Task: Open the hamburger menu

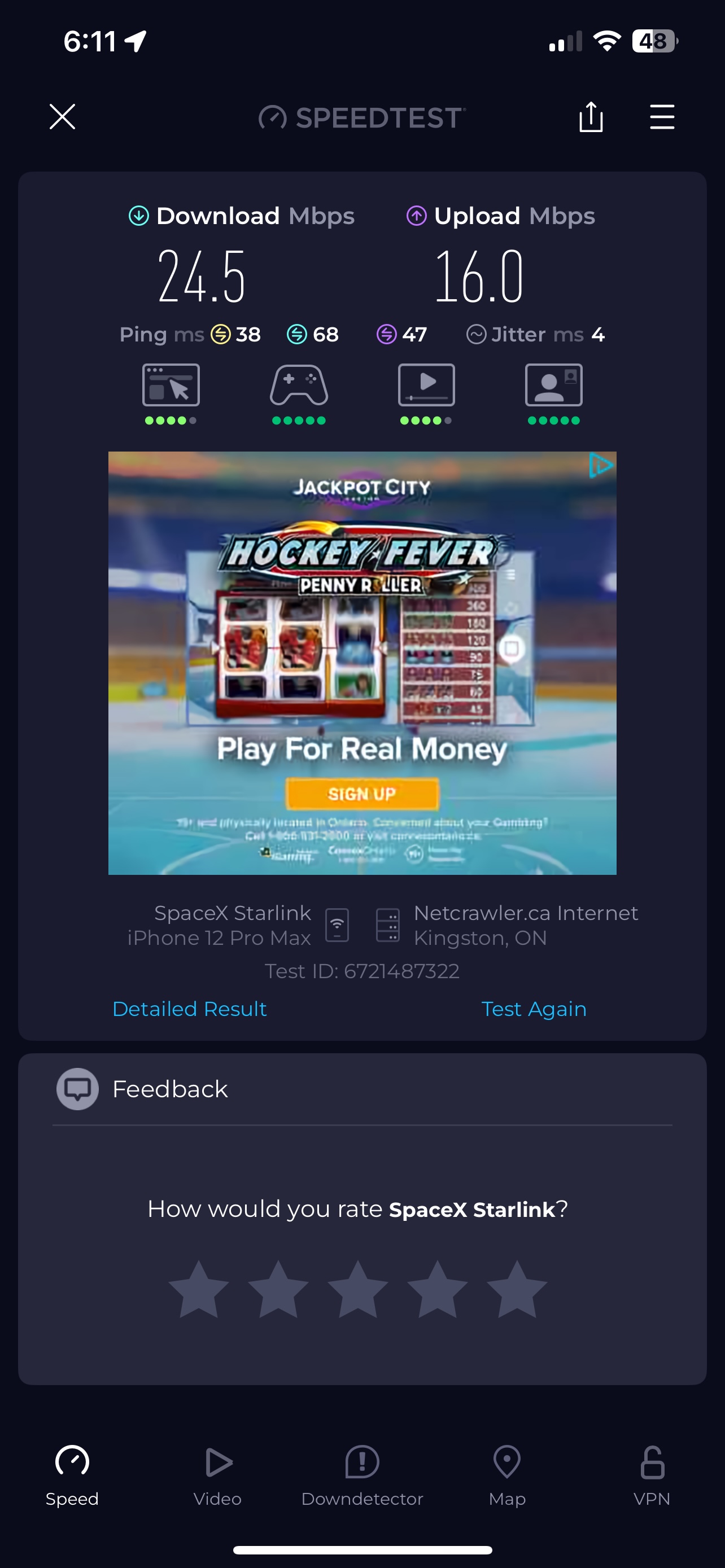Action: click(x=662, y=116)
